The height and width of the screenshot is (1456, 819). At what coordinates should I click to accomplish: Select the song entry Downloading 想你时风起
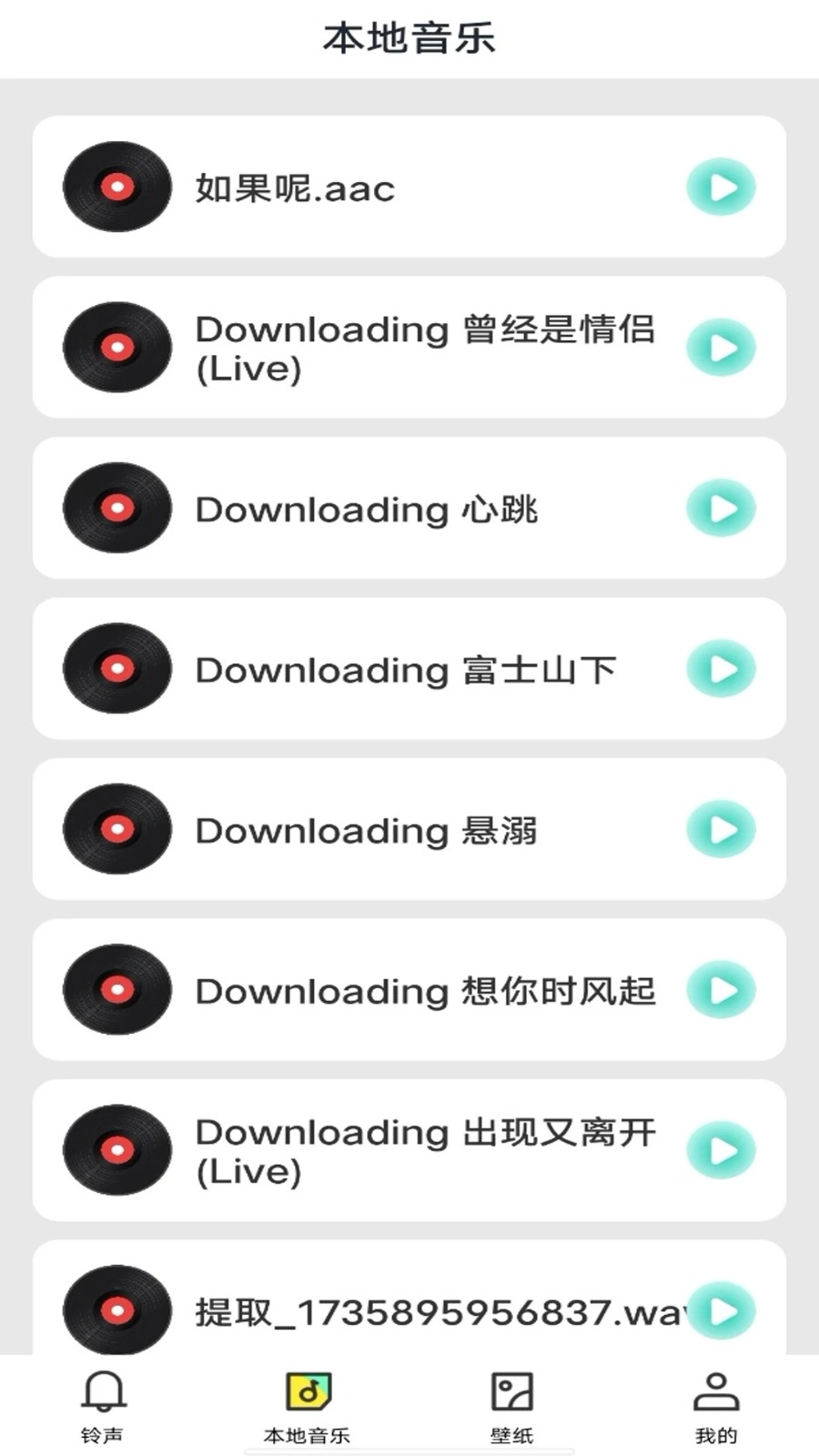[x=409, y=990]
